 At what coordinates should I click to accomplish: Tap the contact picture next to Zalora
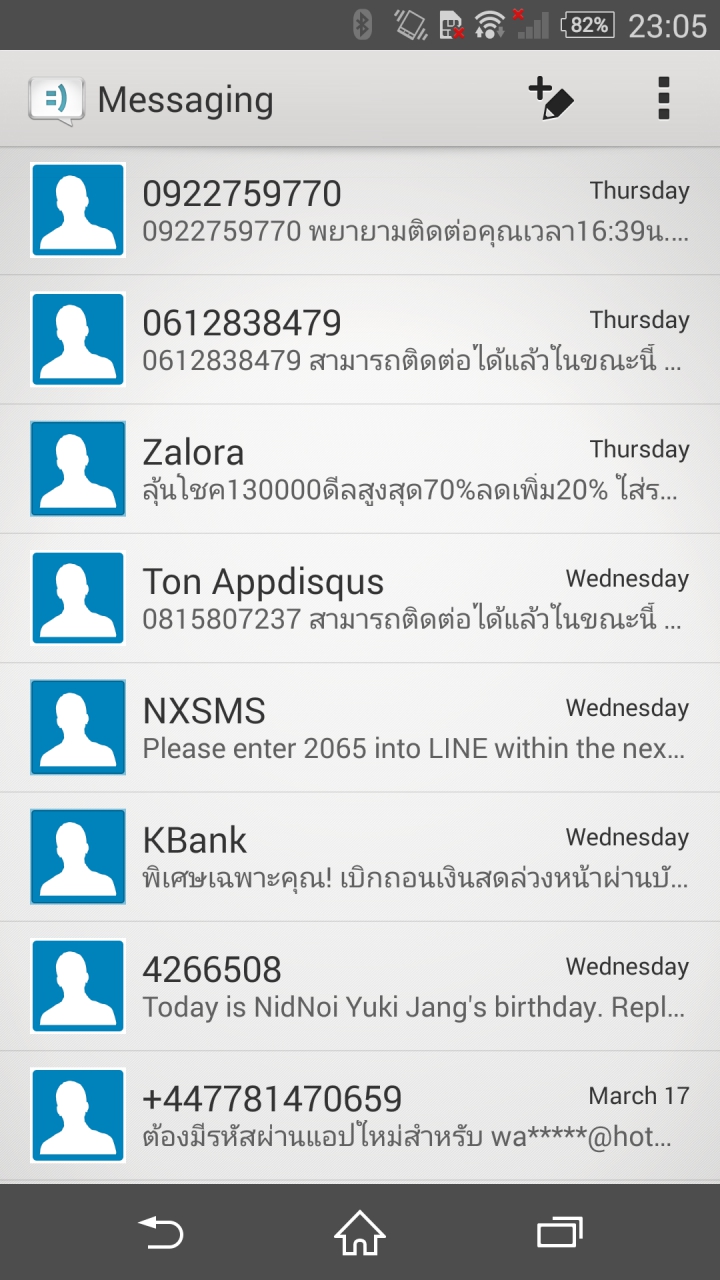[x=78, y=469]
